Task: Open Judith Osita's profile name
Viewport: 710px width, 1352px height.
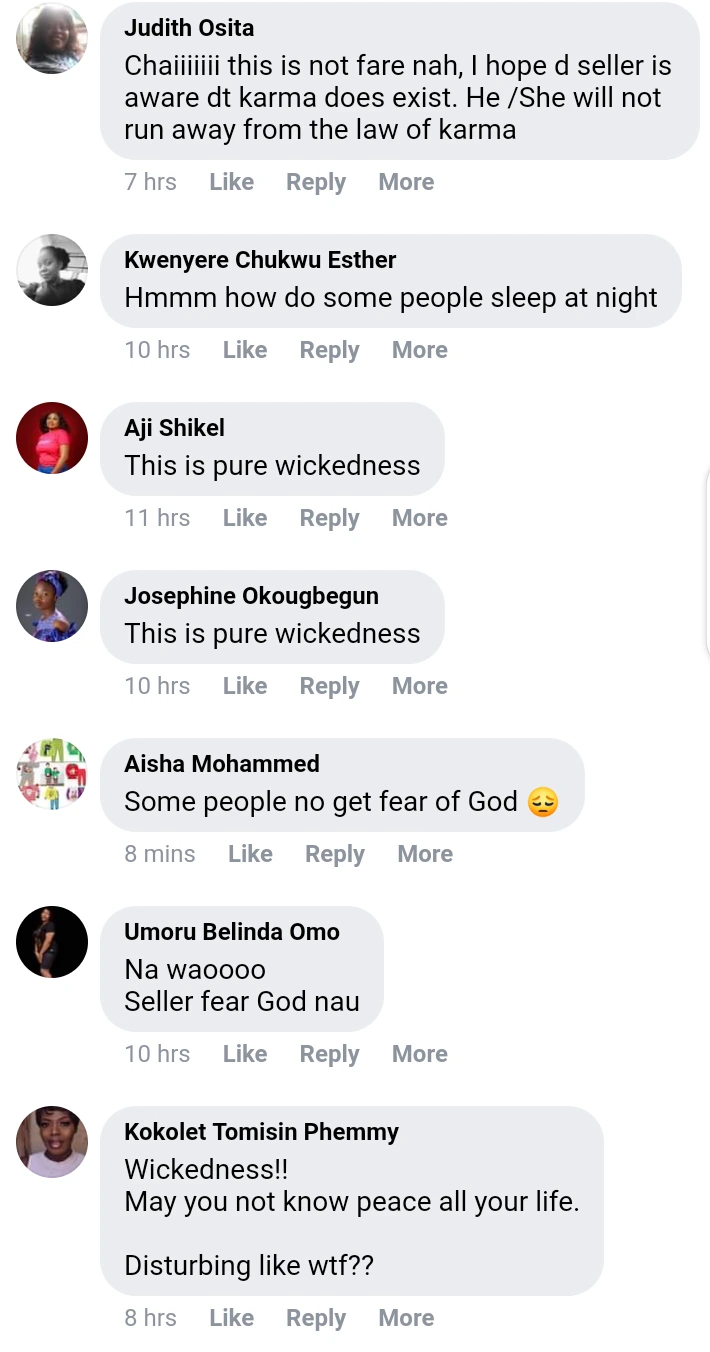Action: tap(189, 28)
